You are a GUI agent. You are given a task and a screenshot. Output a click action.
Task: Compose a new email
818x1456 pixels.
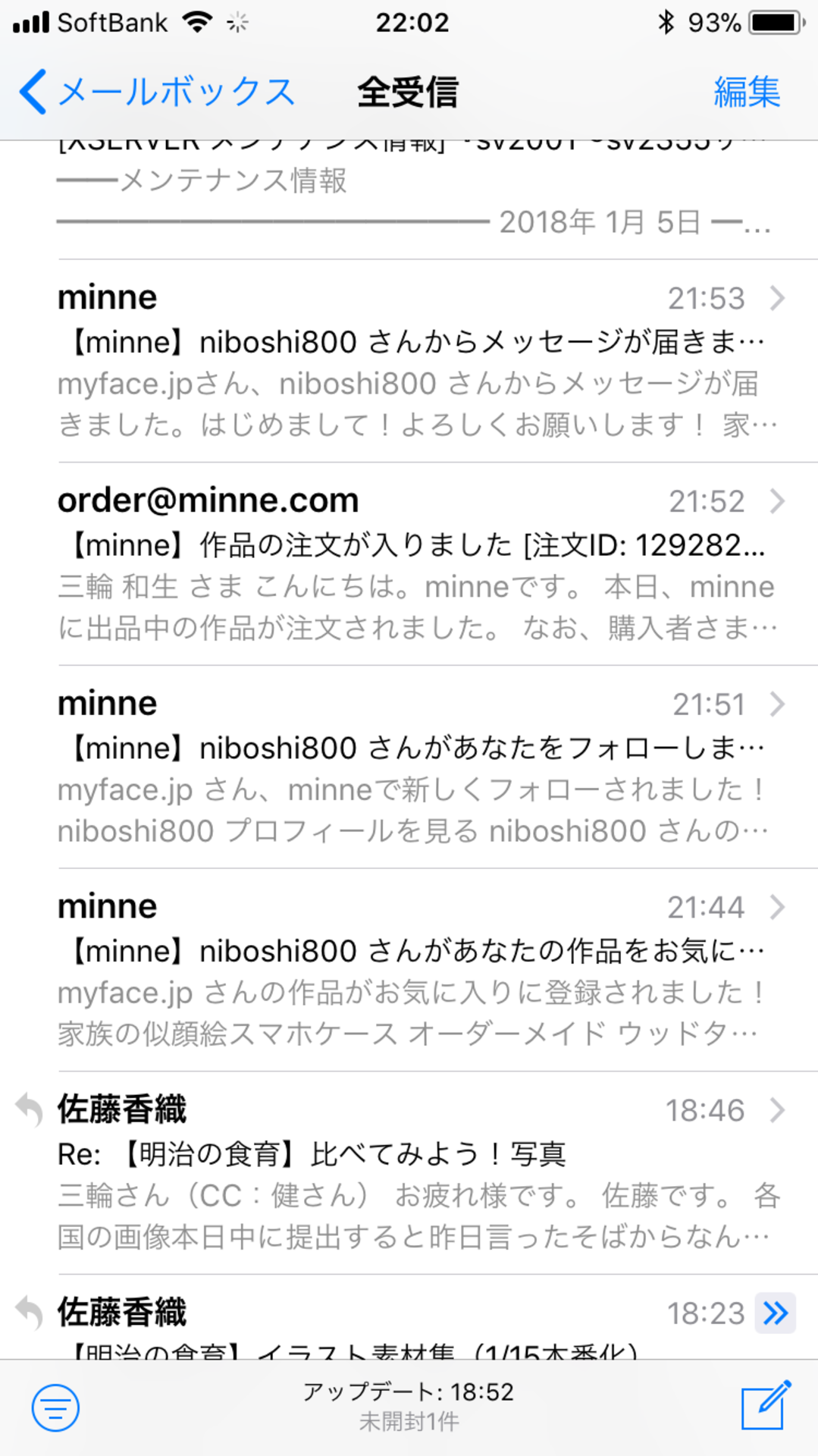tap(765, 1406)
